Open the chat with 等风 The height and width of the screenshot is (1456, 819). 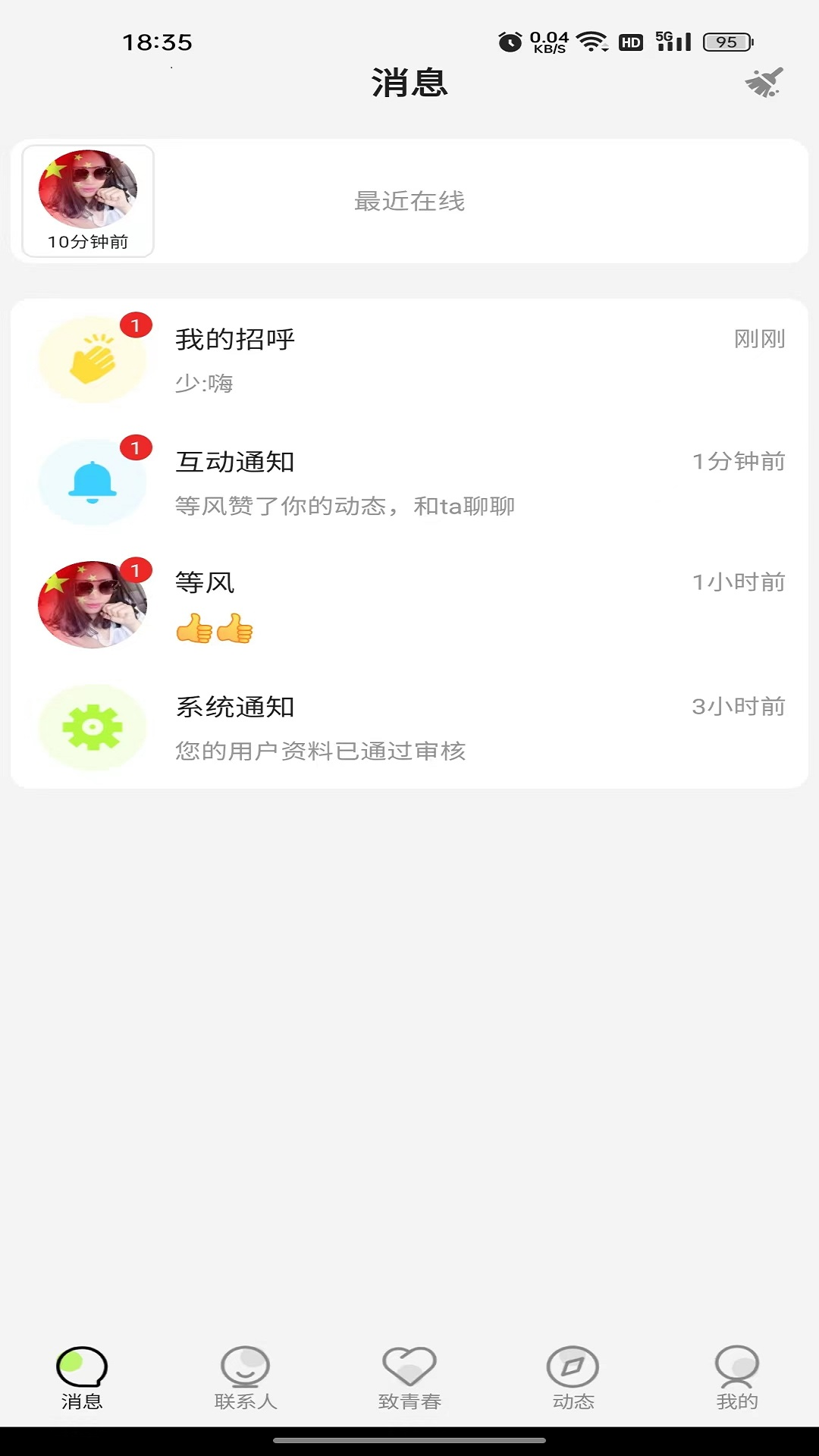[x=409, y=604]
